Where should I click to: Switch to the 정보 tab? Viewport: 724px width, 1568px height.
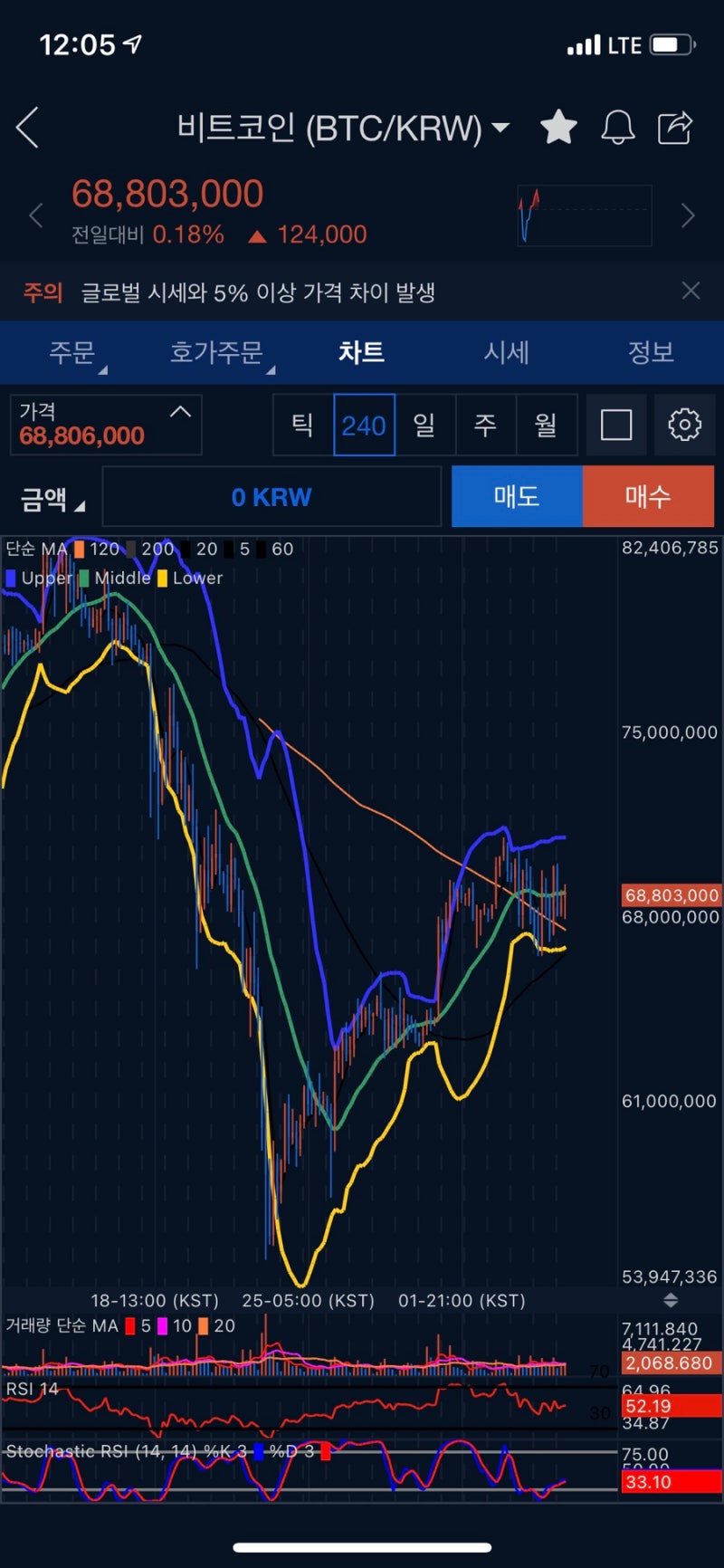pyautogui.click(x=651, y=352)
